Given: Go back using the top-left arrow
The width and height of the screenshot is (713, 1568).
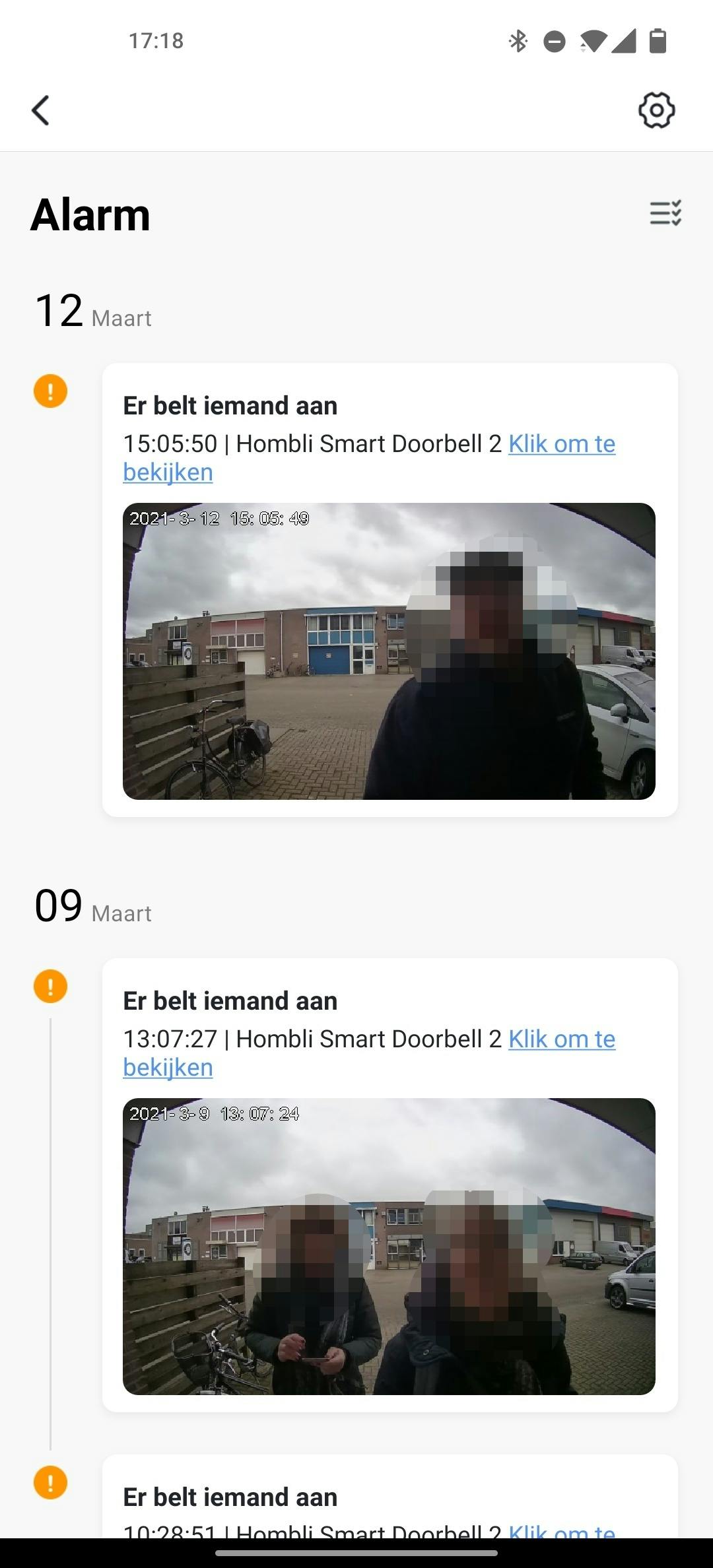Looking at the screenshot, I should [x=41, y=110].
